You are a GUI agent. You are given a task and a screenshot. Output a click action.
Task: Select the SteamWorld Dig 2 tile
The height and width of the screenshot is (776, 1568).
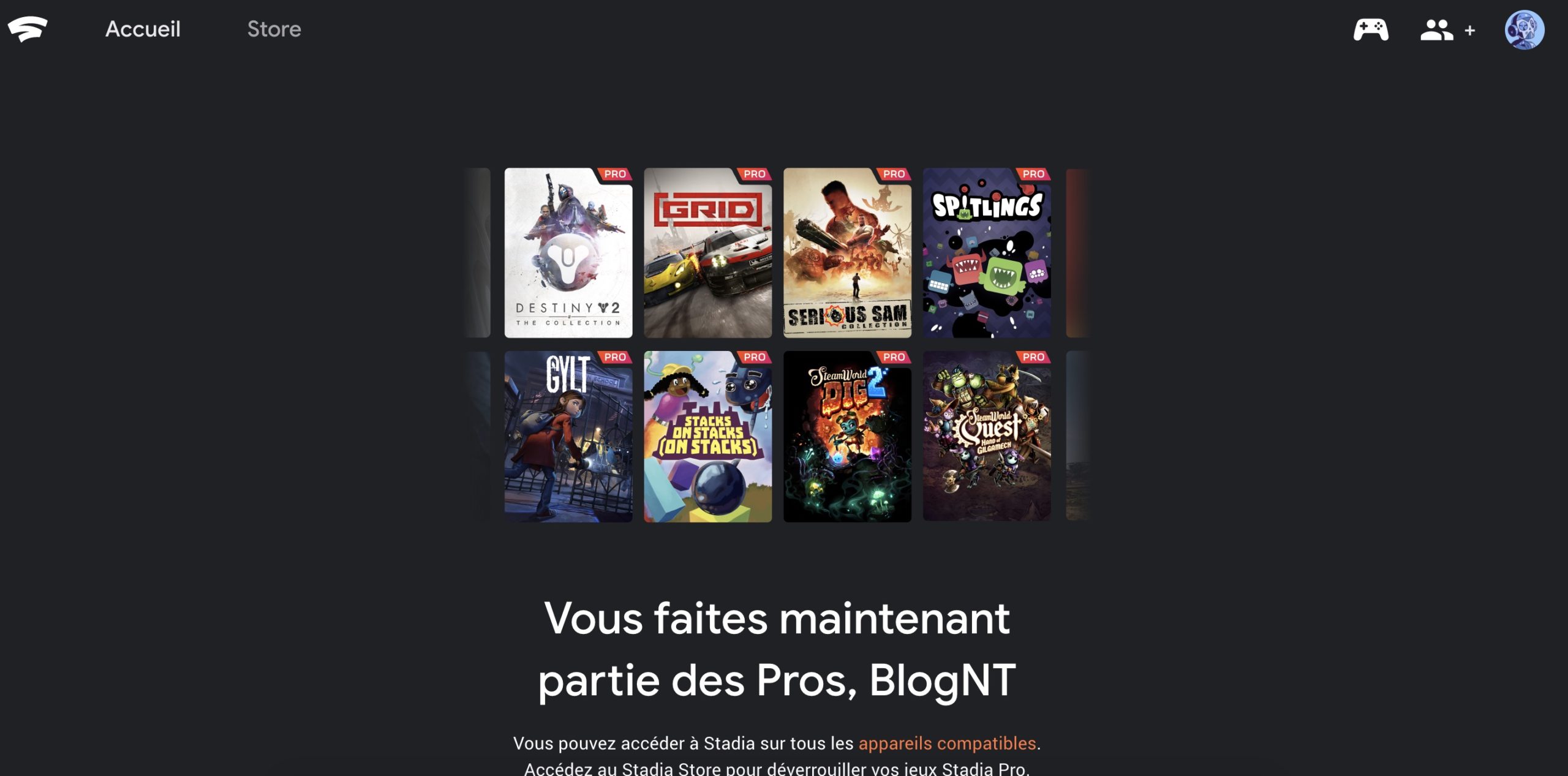tap(847, 436)
